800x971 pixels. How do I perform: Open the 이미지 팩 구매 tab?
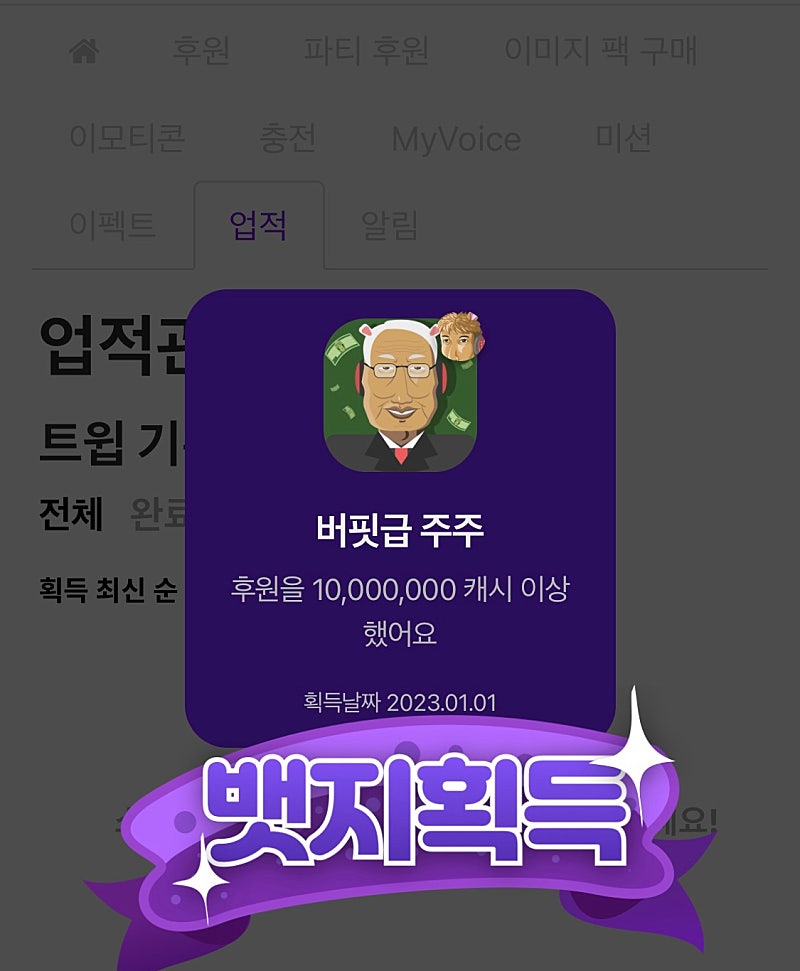click(x=600, y=51)
